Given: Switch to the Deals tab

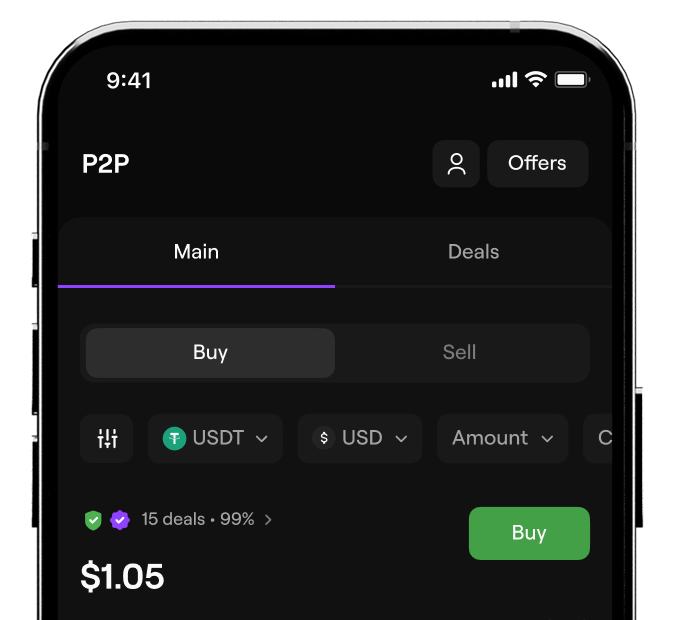Looking at the screenshot, I should coord(473,252).
